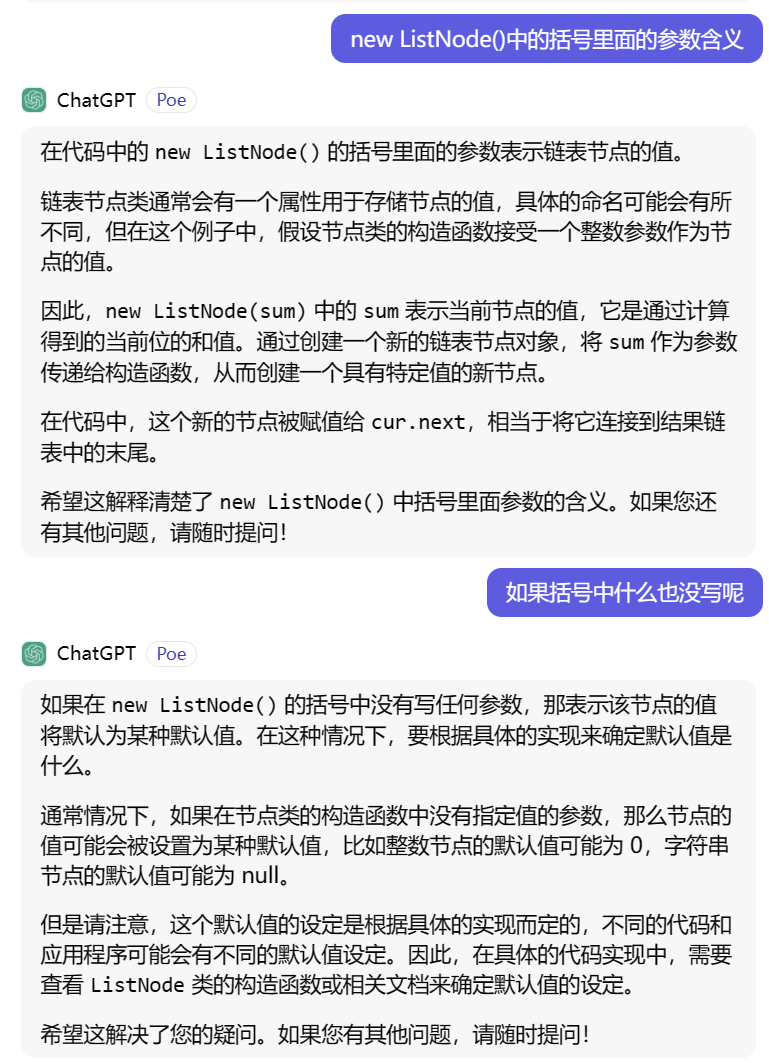
Task: Open ChatGPT bot profile above the default value reply
Action: (96, 653)
